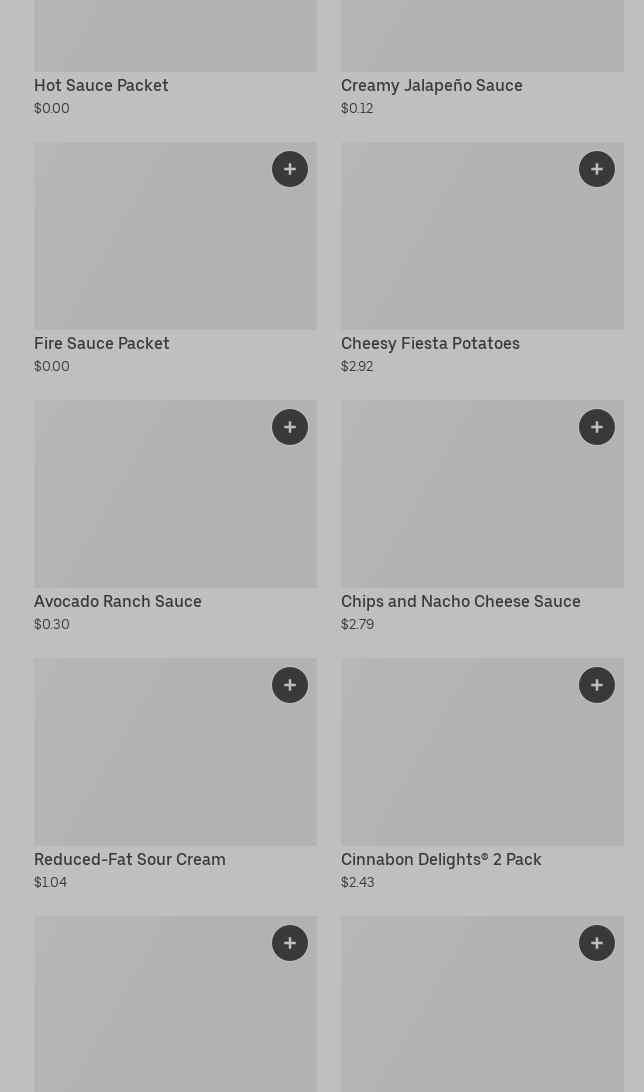The image size is (644, 1092).
Task: Add Fire Sauce Packet to order
Action: pyautogui.click(x=290, y=169)
